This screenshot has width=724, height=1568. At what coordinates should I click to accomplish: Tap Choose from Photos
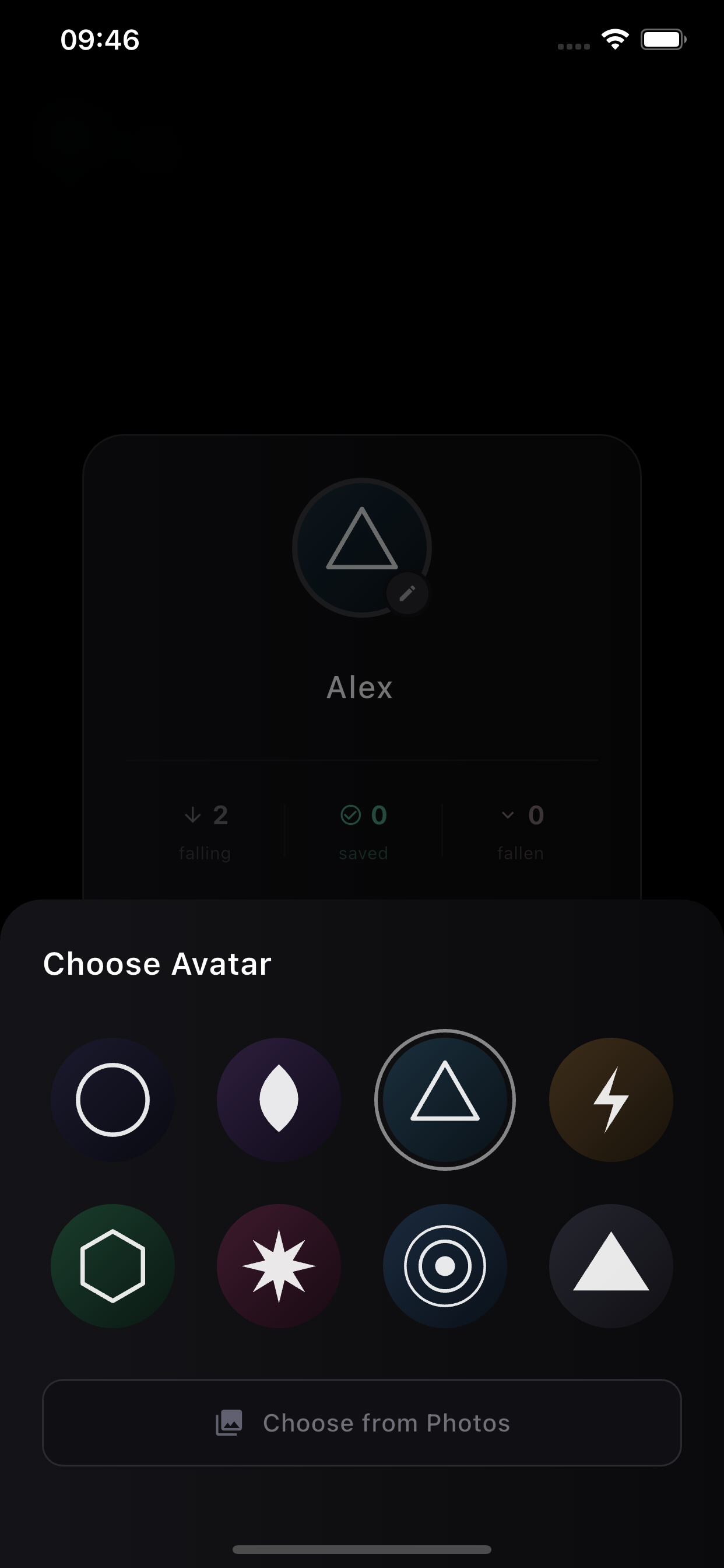(x=362, y=1423)
